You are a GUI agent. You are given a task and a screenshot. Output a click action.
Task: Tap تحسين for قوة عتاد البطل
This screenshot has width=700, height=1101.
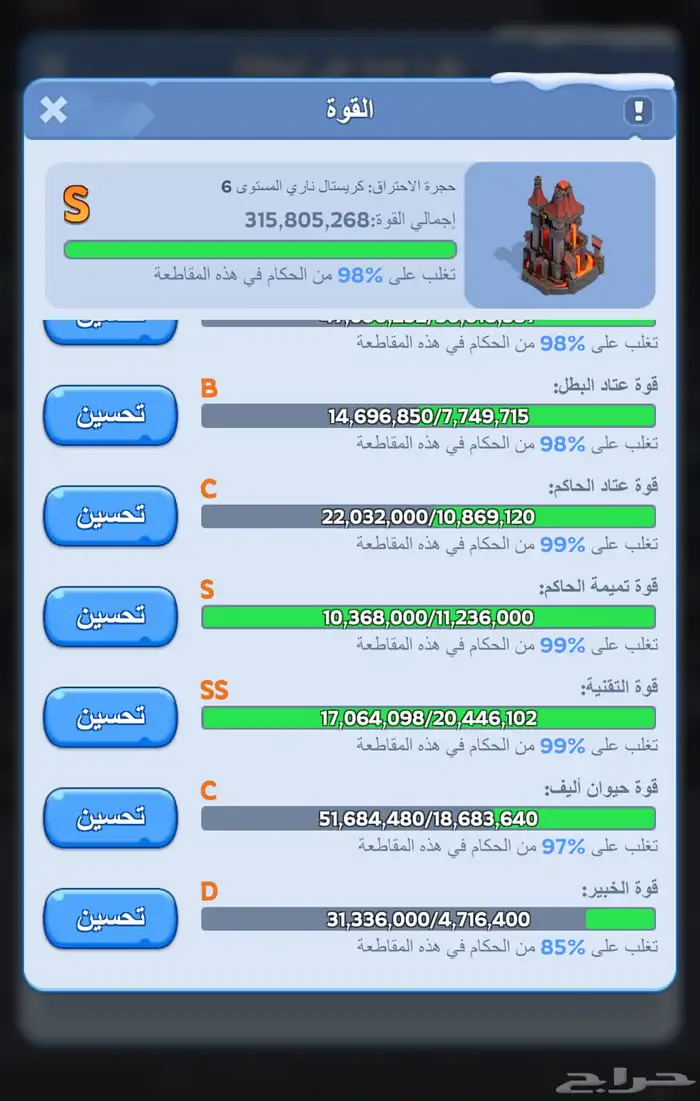(110, 415)
